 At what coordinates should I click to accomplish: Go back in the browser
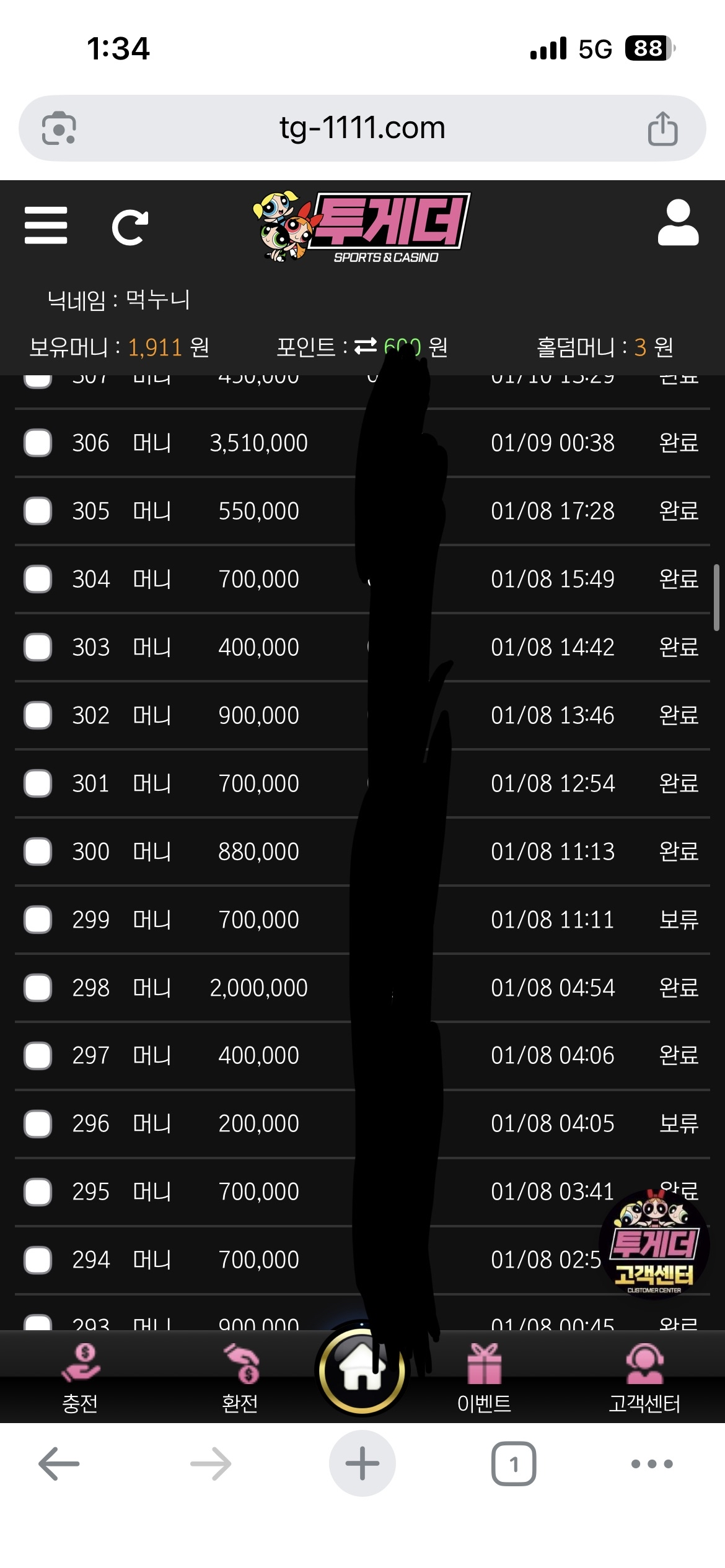(x=59, y=1464)
